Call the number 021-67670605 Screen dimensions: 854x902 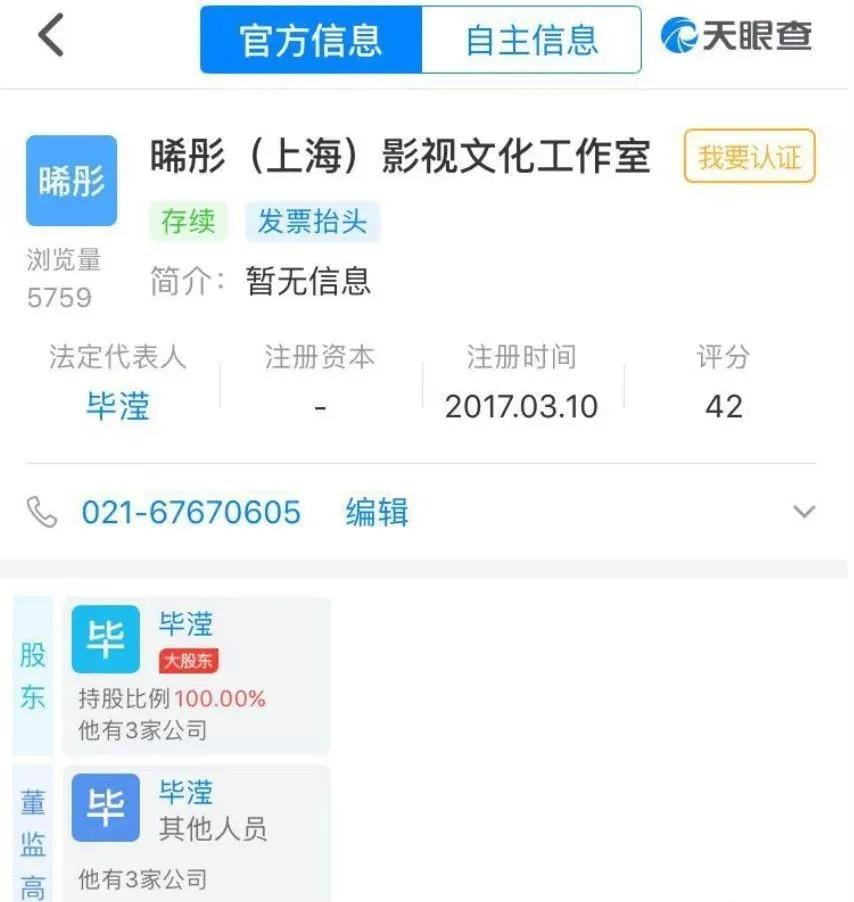pyautogui.click(x=190, y=513)
